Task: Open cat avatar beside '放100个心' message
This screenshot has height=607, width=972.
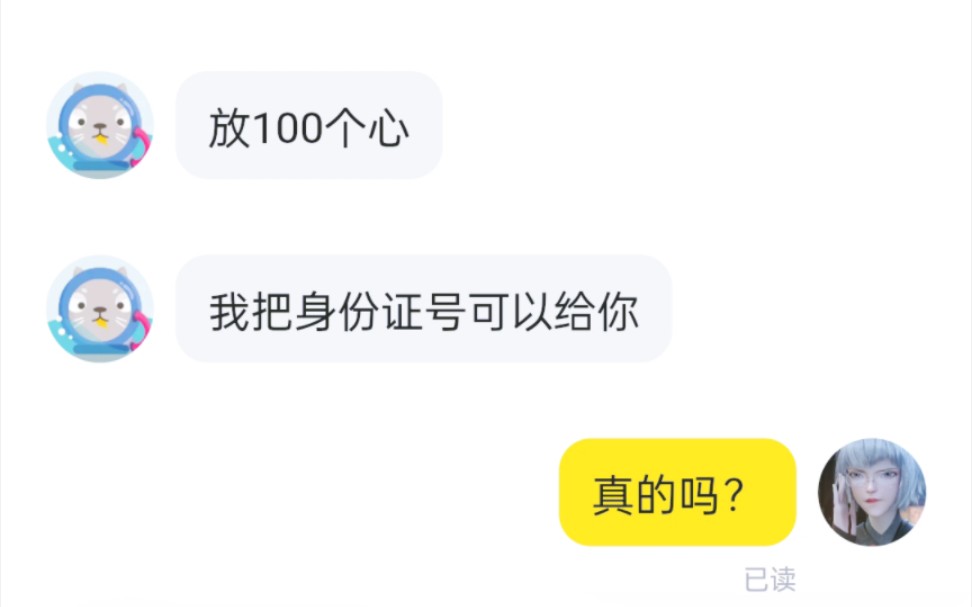Action: [x=99, y=125]
